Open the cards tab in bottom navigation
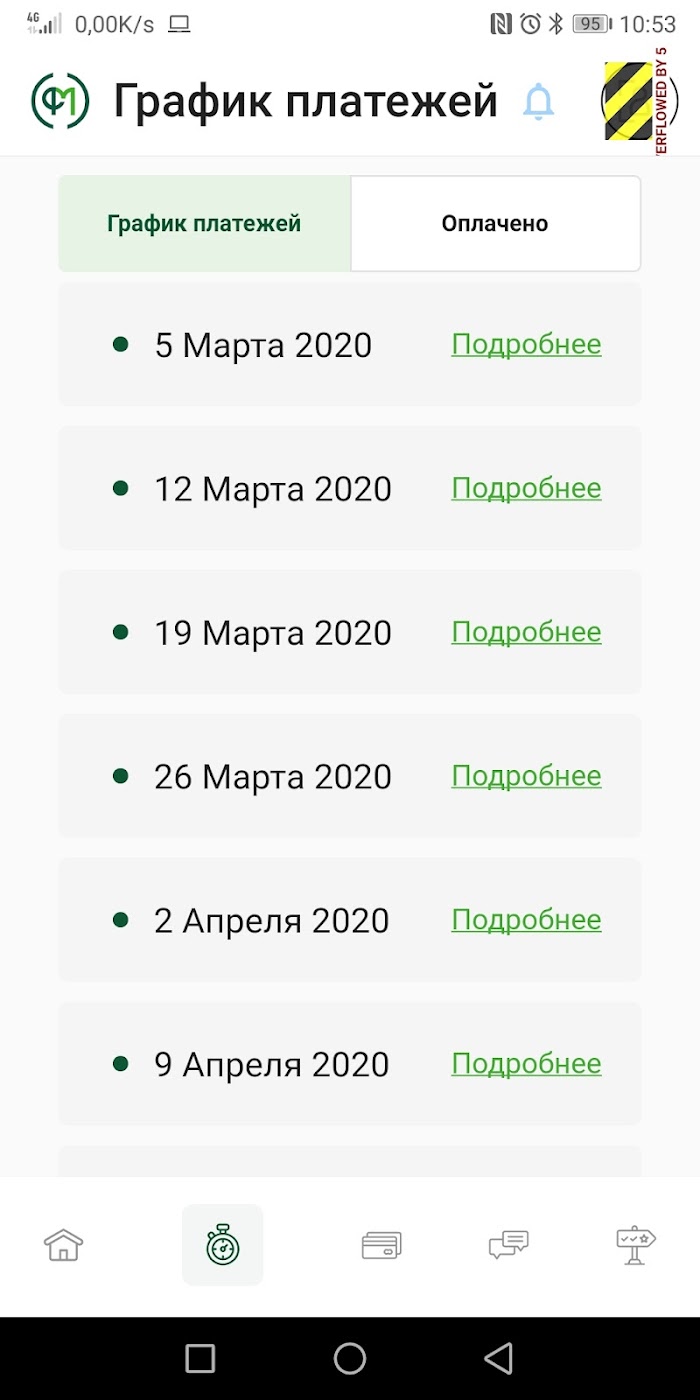The height and width of the screenshot is (1400, 700). 381,1245
